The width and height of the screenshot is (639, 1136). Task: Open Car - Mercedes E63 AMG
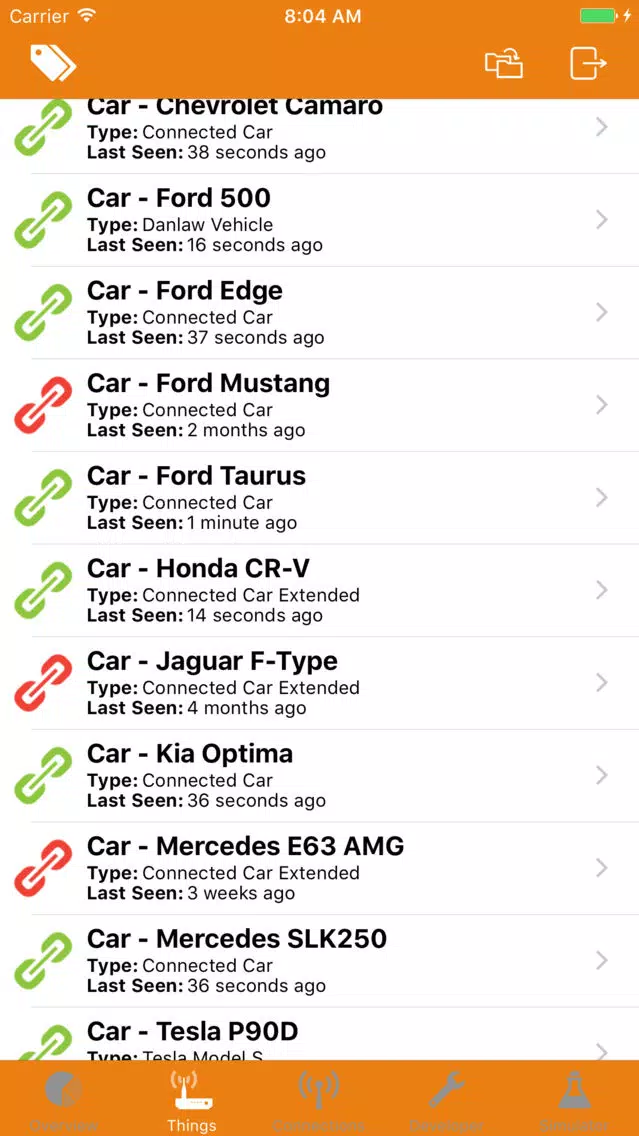[x=320, y=869]
